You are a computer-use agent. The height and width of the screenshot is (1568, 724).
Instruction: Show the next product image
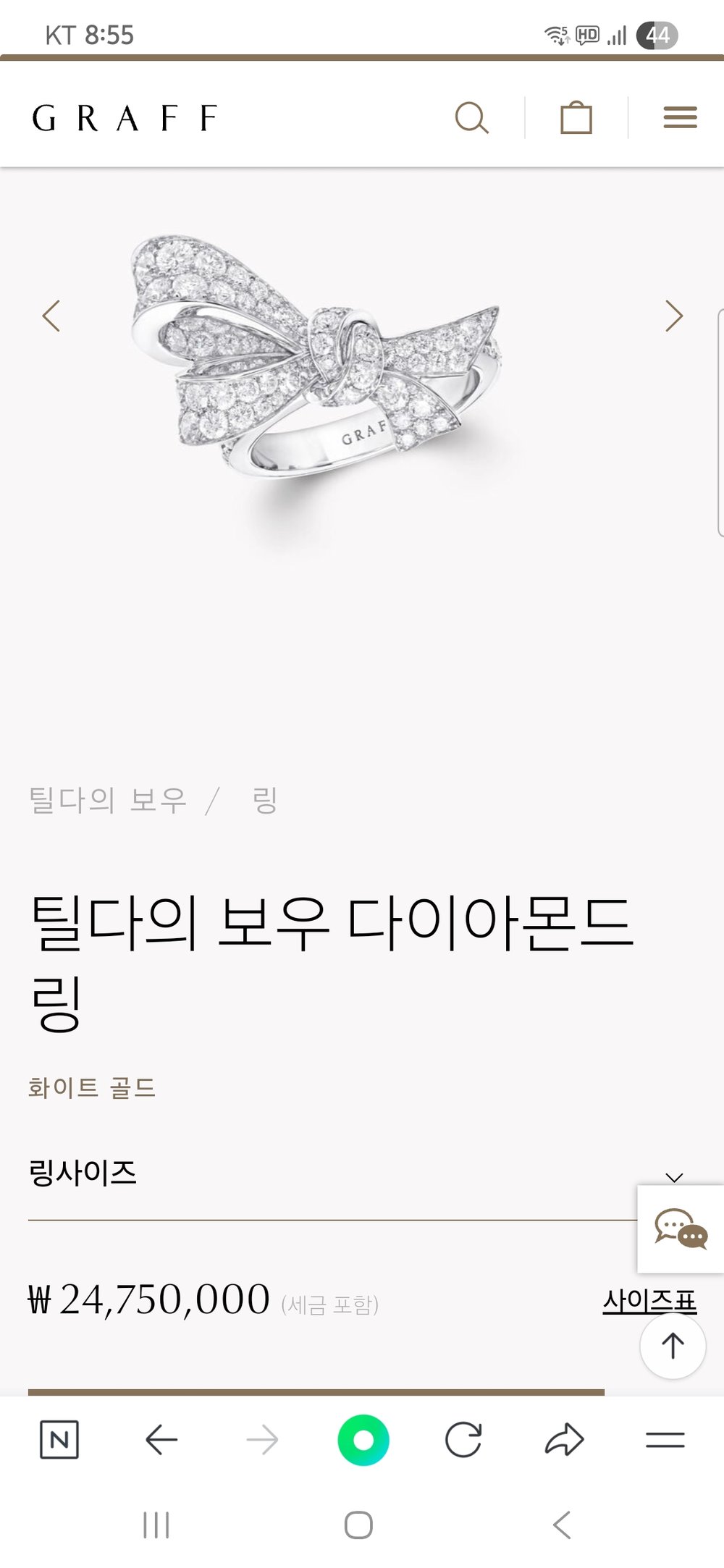click(x=673, y=316)
